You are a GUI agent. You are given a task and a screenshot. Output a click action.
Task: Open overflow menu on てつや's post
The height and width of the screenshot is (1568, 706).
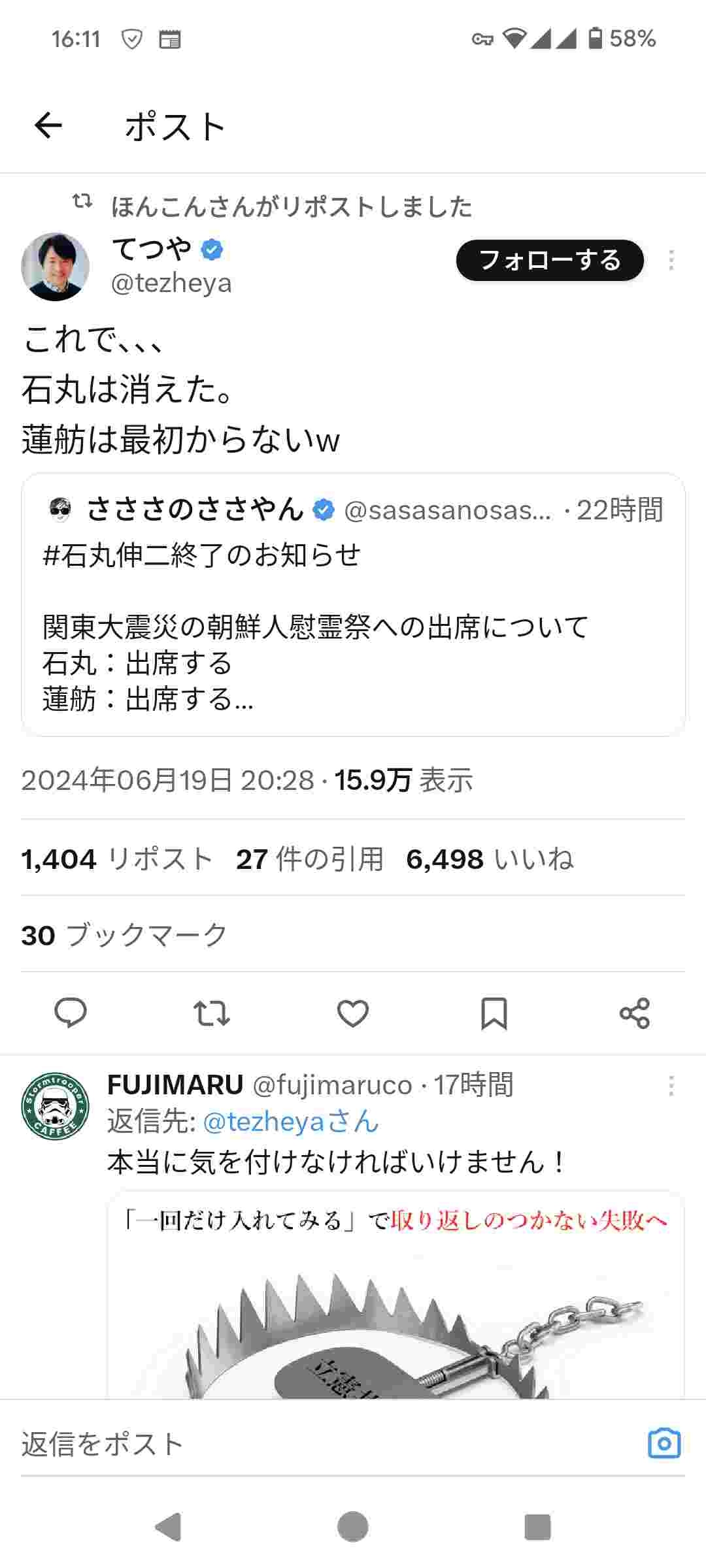click(671, 260)
